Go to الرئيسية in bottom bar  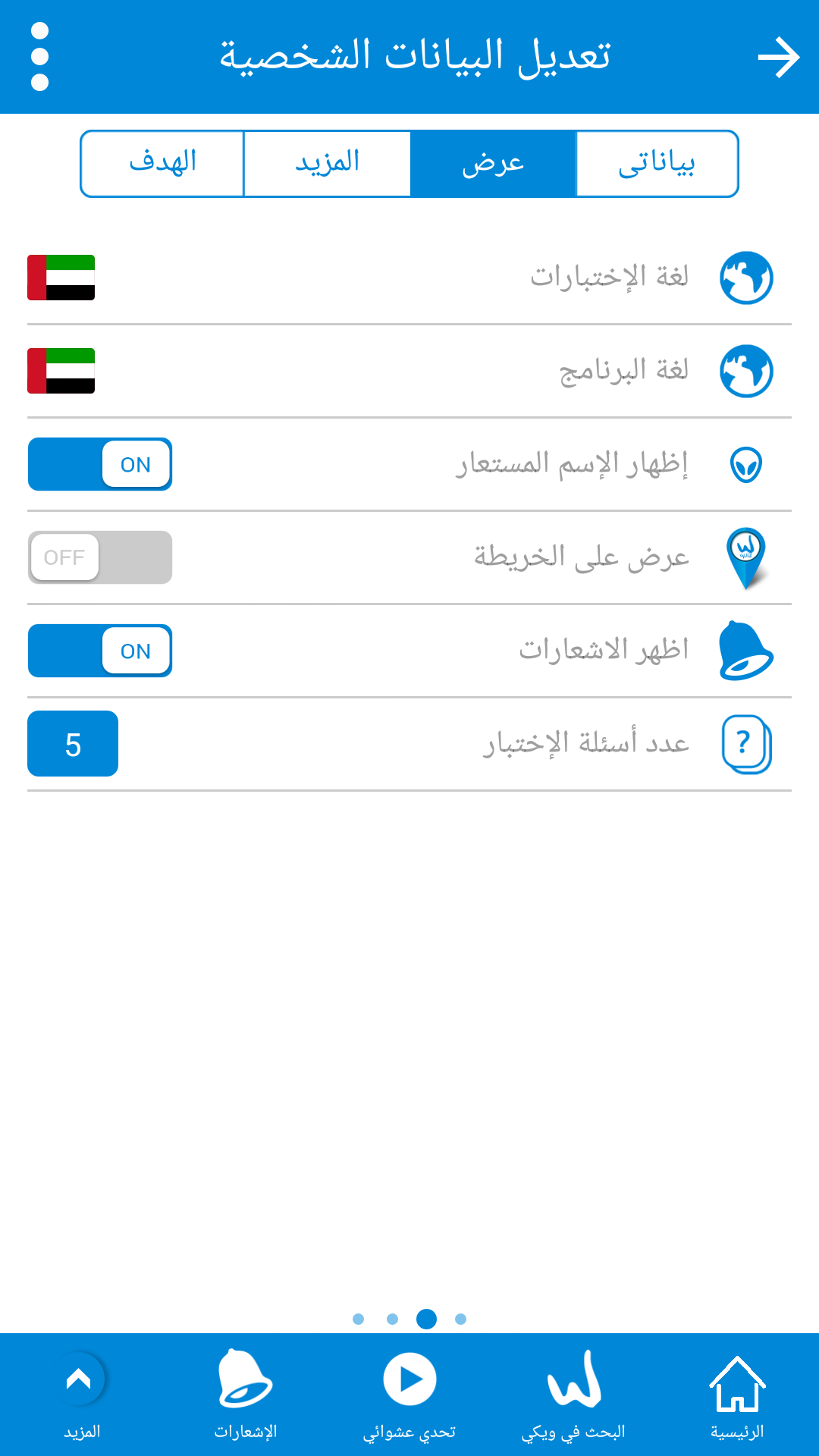(x=737, y=1397)
